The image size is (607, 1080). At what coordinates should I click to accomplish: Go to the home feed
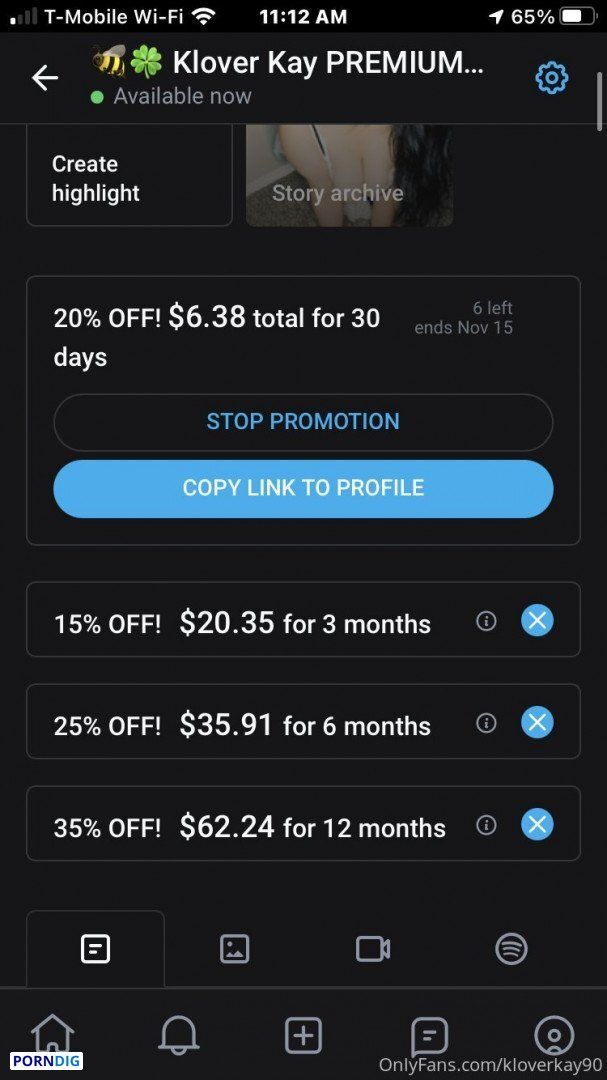pyautogui.click(x=53, y=1035)
